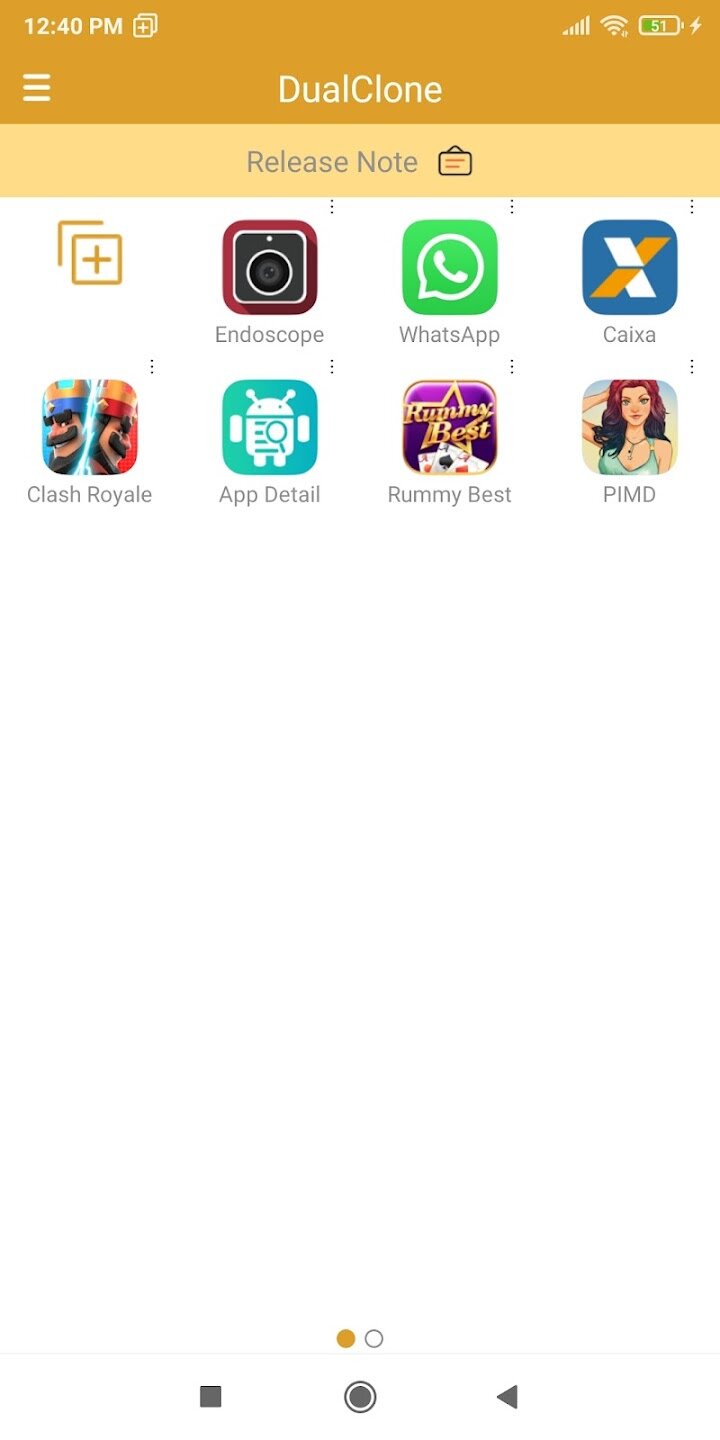Show options for the Caixa clone
The image size is (720, 1440).
click(x=692, y=207)
